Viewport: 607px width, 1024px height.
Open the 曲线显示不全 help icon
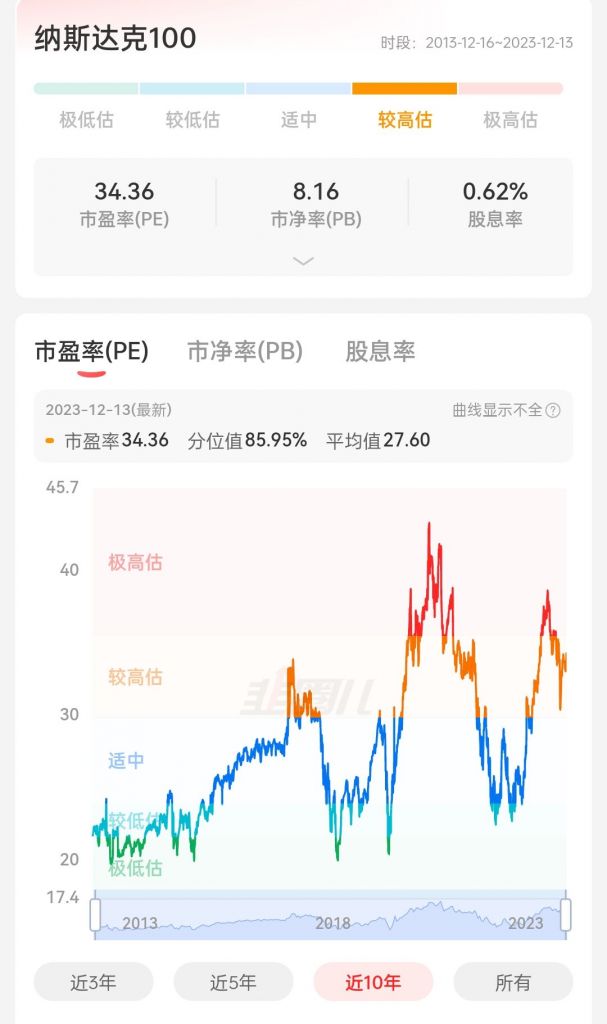coord(553,410)
